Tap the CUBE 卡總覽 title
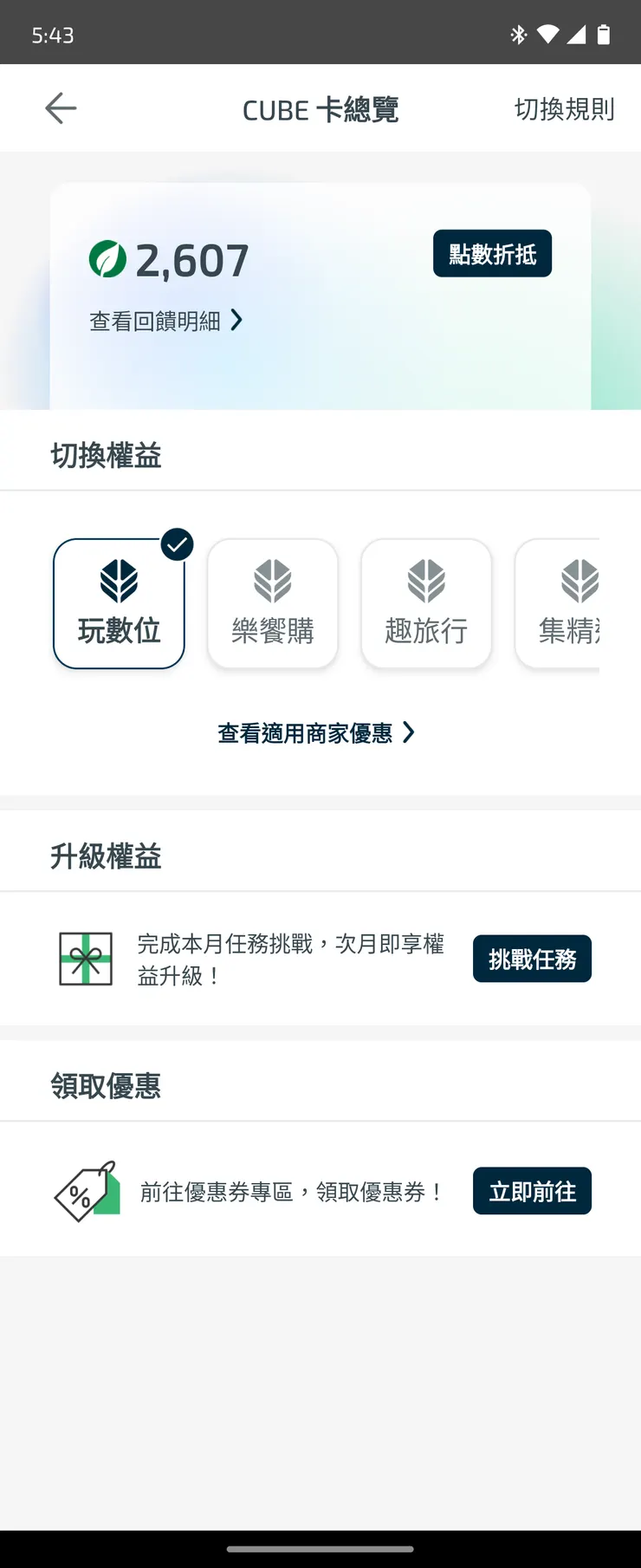The width and height of the screenshot is (641, 1568). (320, 108)
